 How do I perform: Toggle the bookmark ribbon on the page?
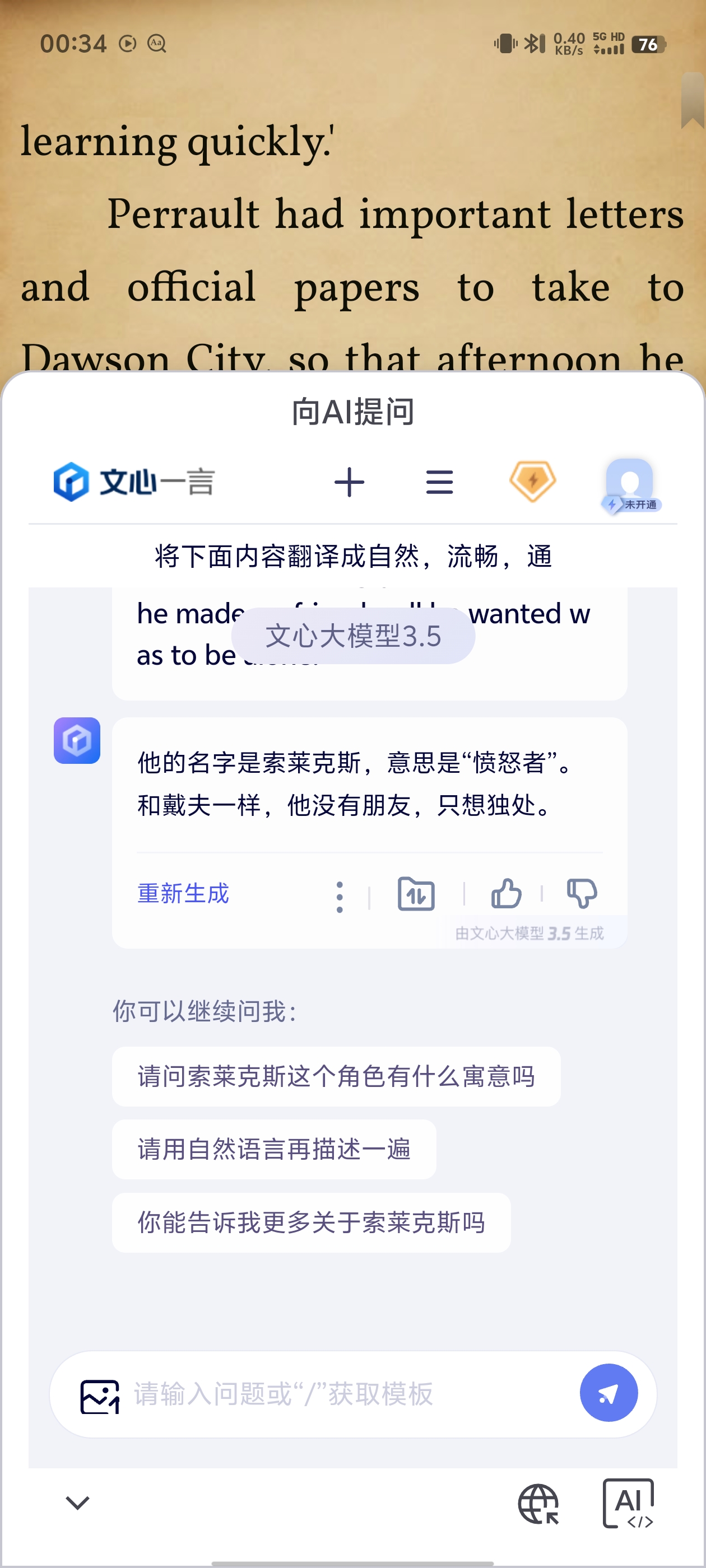pyautogui.click(x=693, y=100)
